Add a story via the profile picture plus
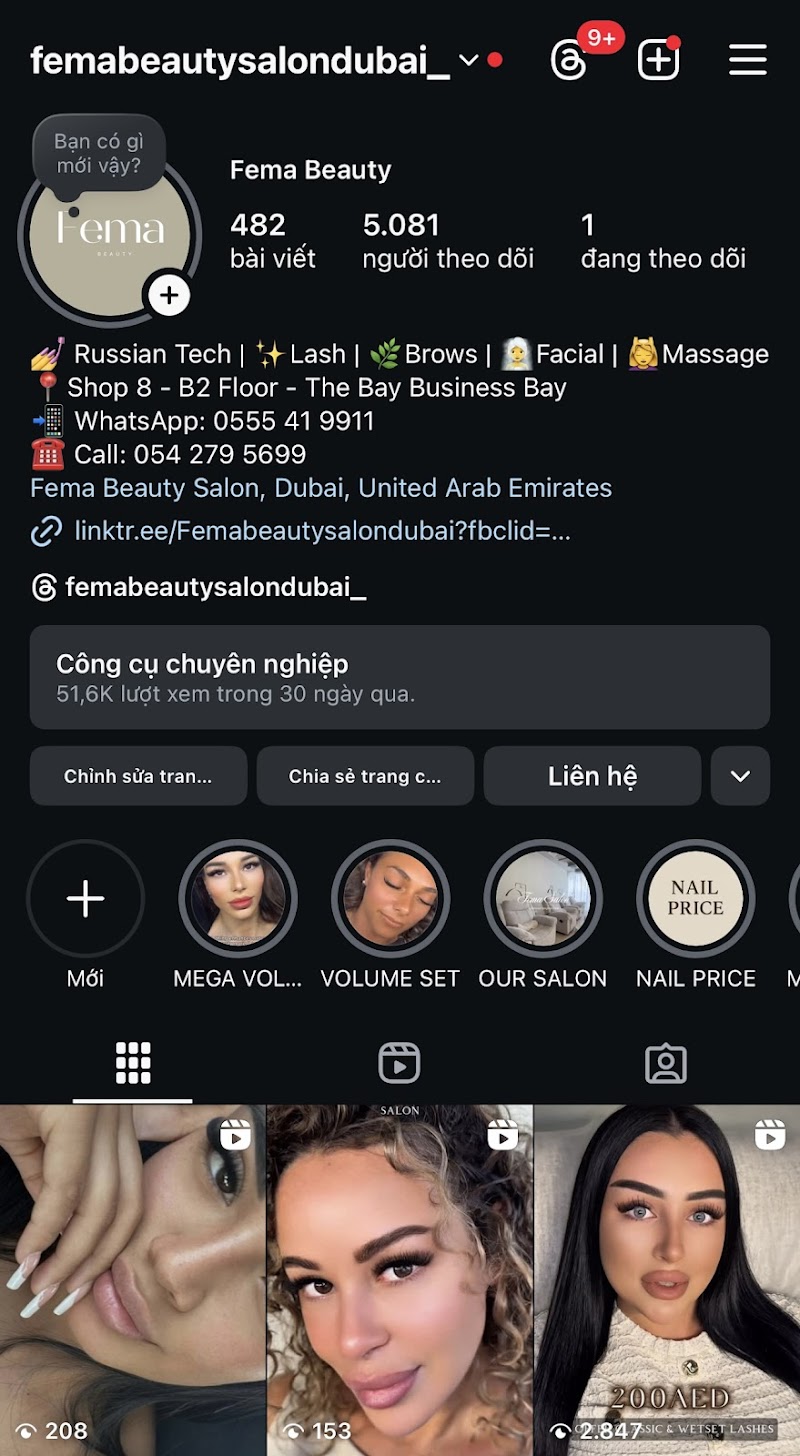Screen dimensions: 800x1456 pyautogui.click(x=169, y=296)
